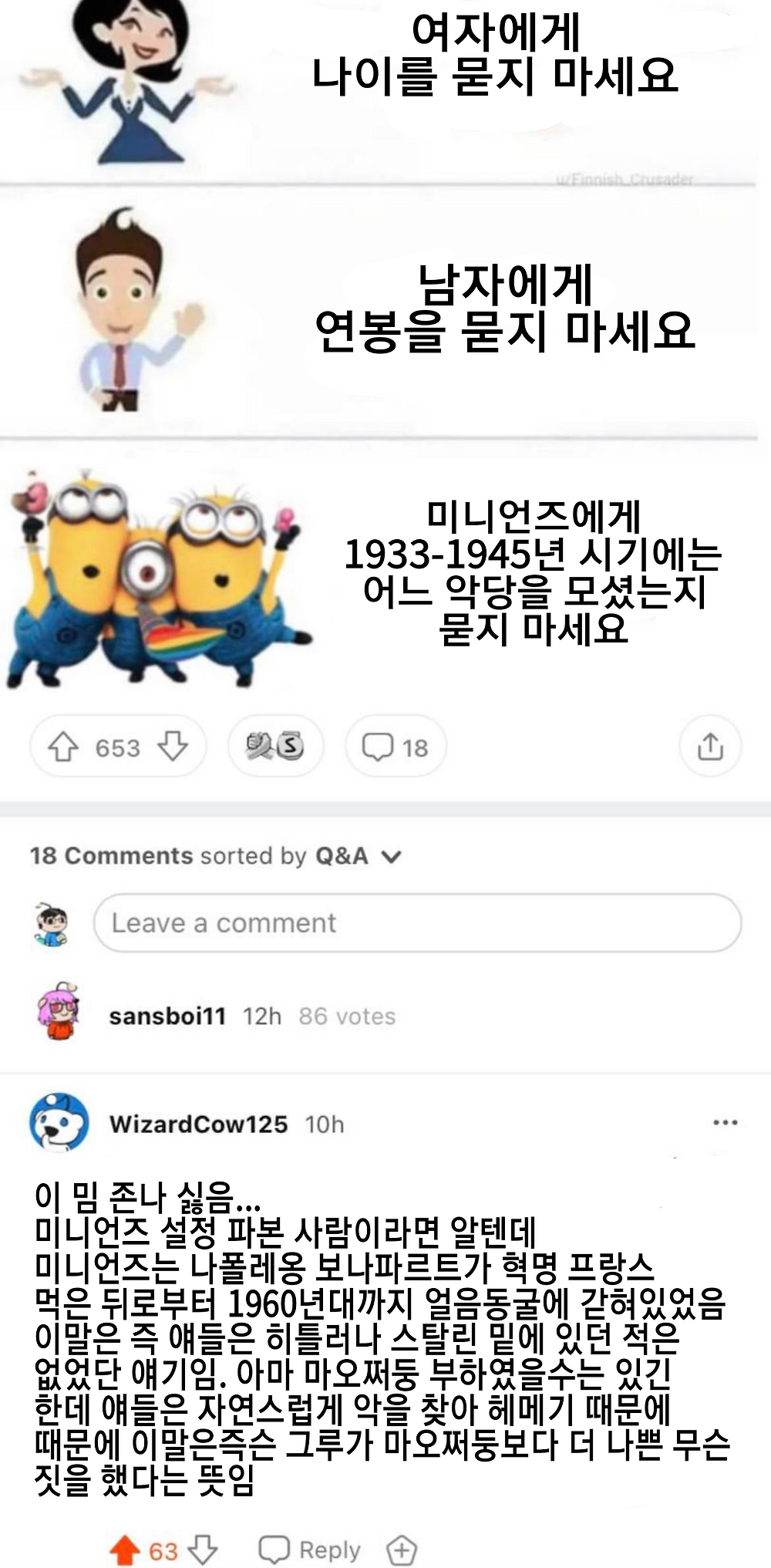Upvote the post with 653 points

63,747
